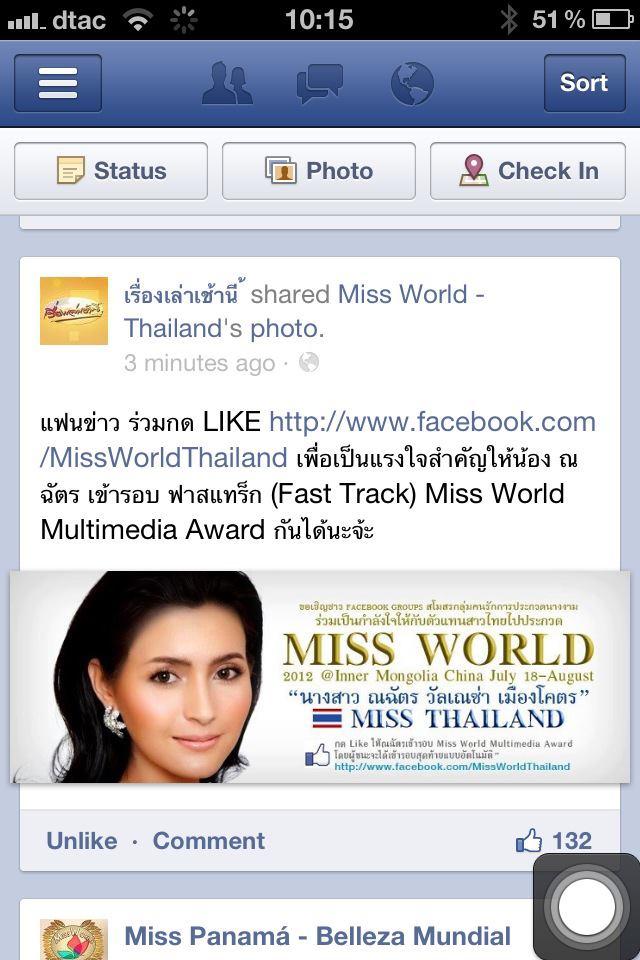
Task: Open friend requests icon
Action: 227,83
